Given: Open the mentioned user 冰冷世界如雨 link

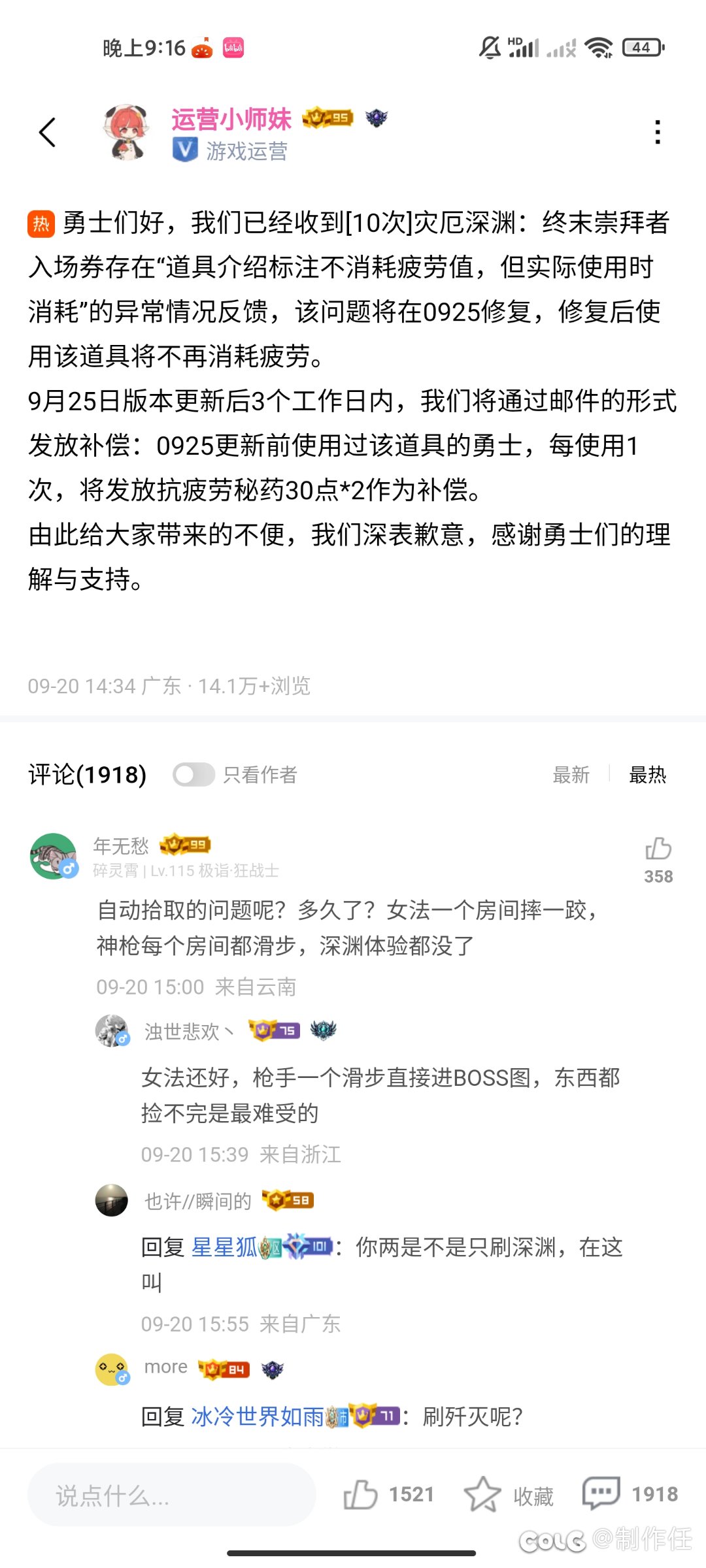Looking at the screenshot, I should click(257, 1416).
